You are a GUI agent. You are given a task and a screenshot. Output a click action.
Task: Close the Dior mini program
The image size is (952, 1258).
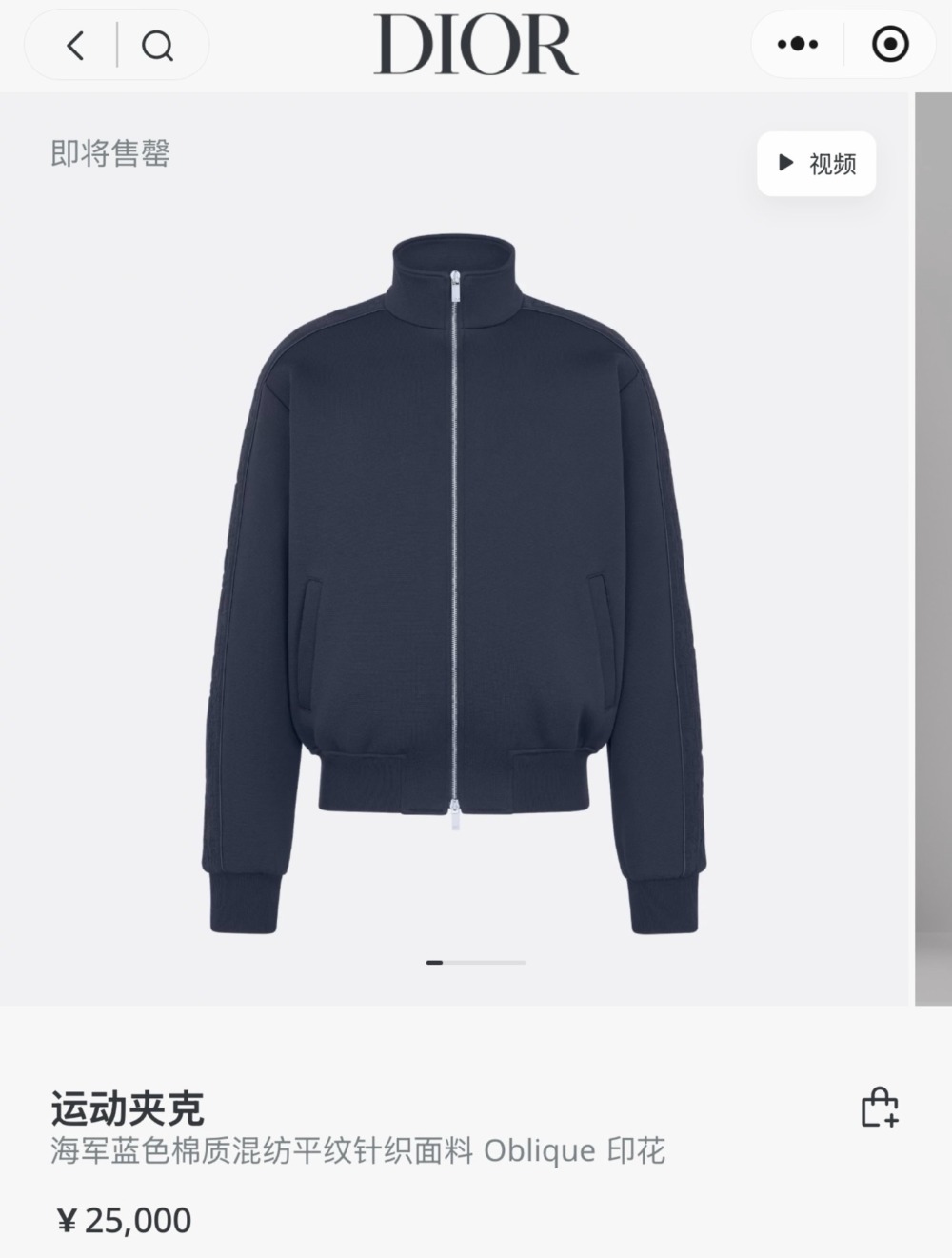pyautogui.click(x=890, y=44)
